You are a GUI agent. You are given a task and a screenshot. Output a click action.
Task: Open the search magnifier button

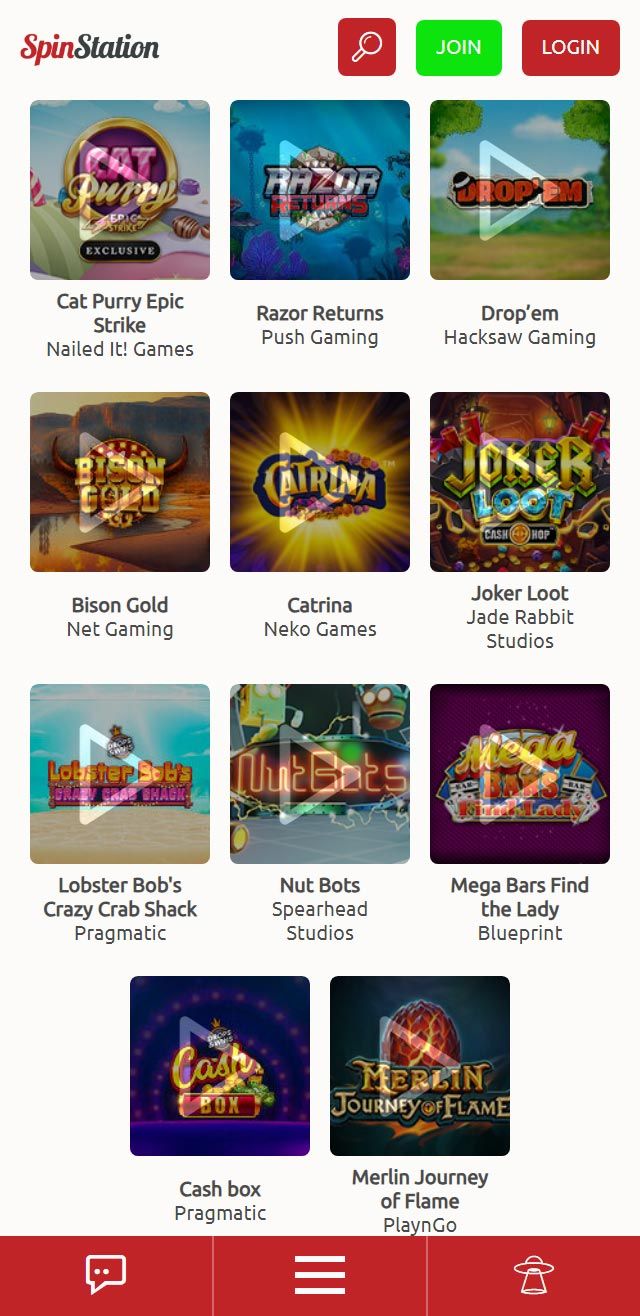[x=367, y=47]
